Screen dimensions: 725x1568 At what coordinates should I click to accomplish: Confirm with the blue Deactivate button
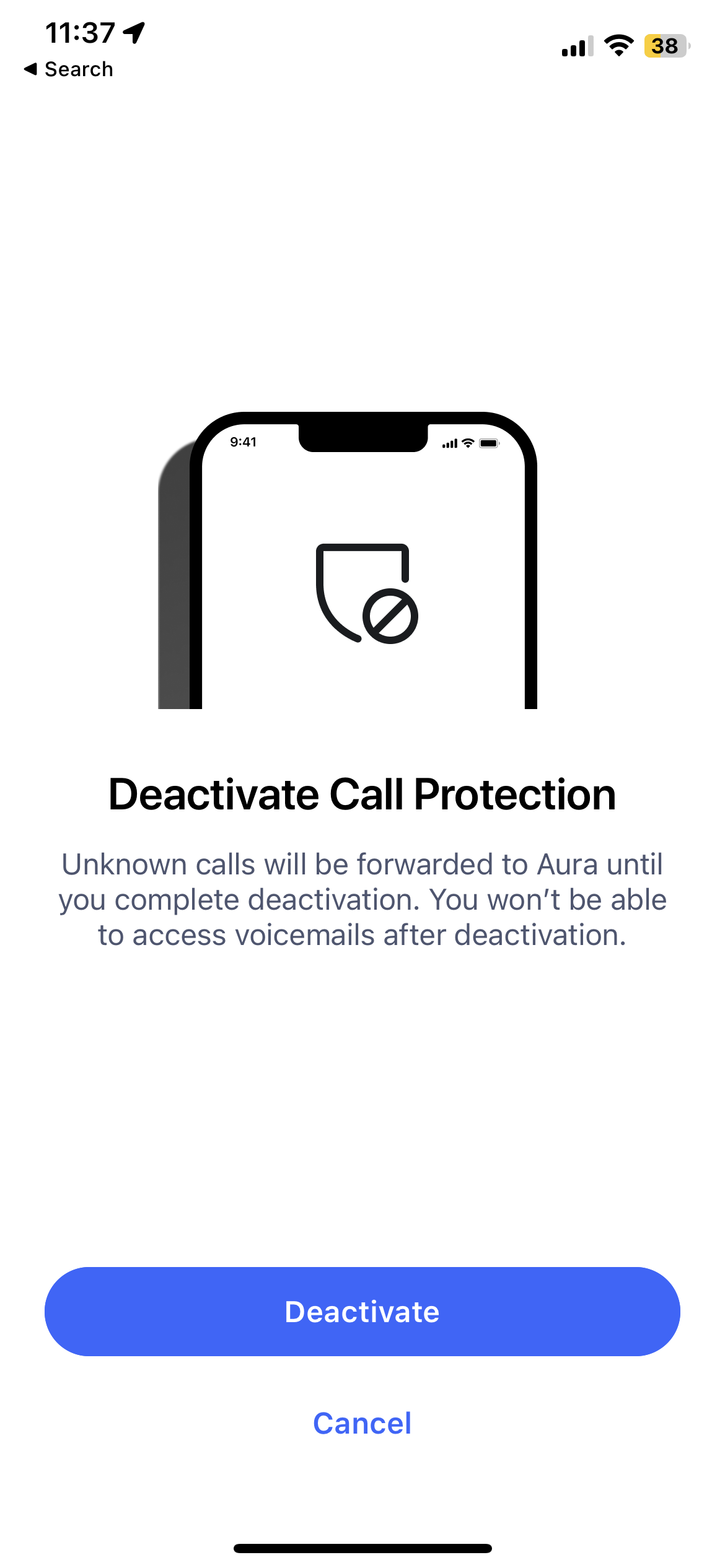(x=362, y=1312)
